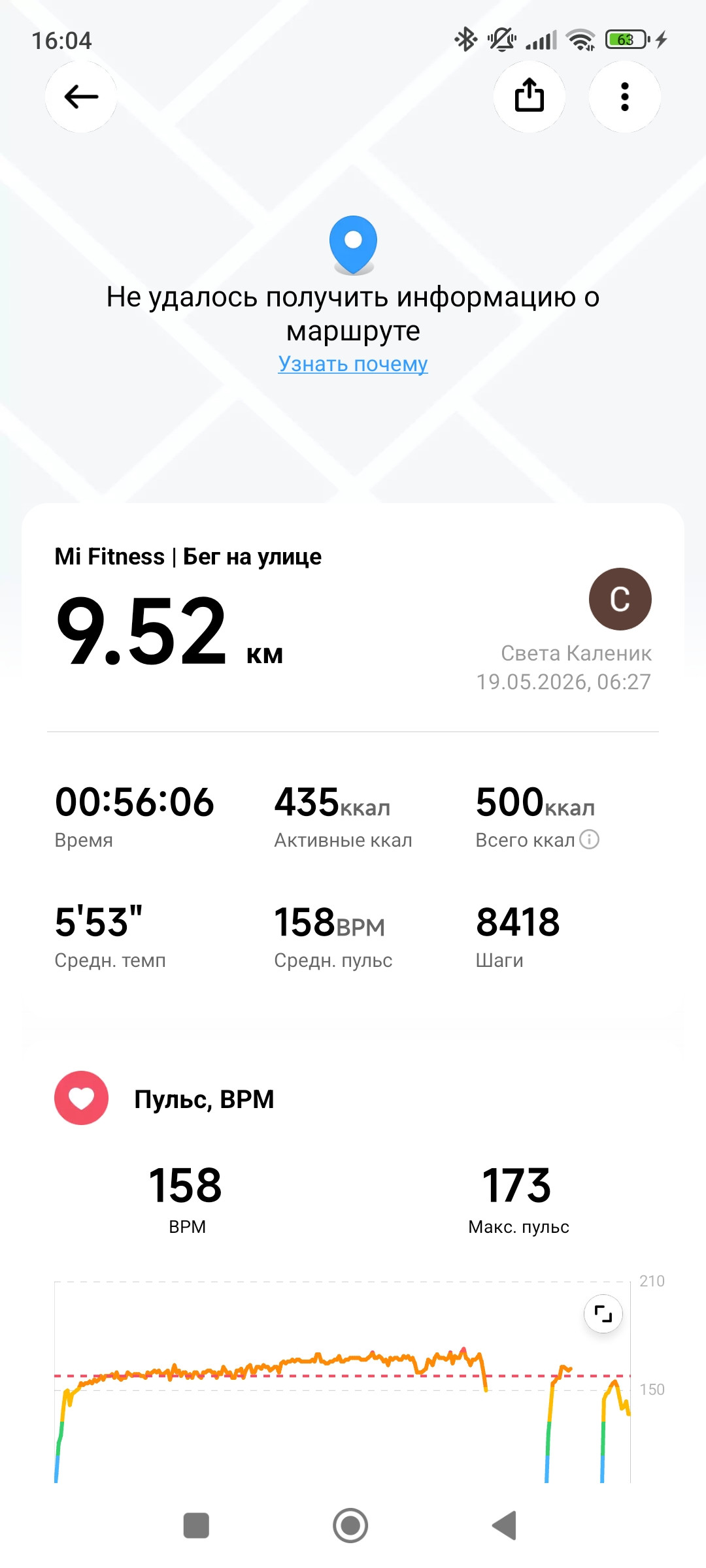This screenshot has height=1568, width=706.
Task: Open the three-dot overflow menu
Action: pos(625,97)
